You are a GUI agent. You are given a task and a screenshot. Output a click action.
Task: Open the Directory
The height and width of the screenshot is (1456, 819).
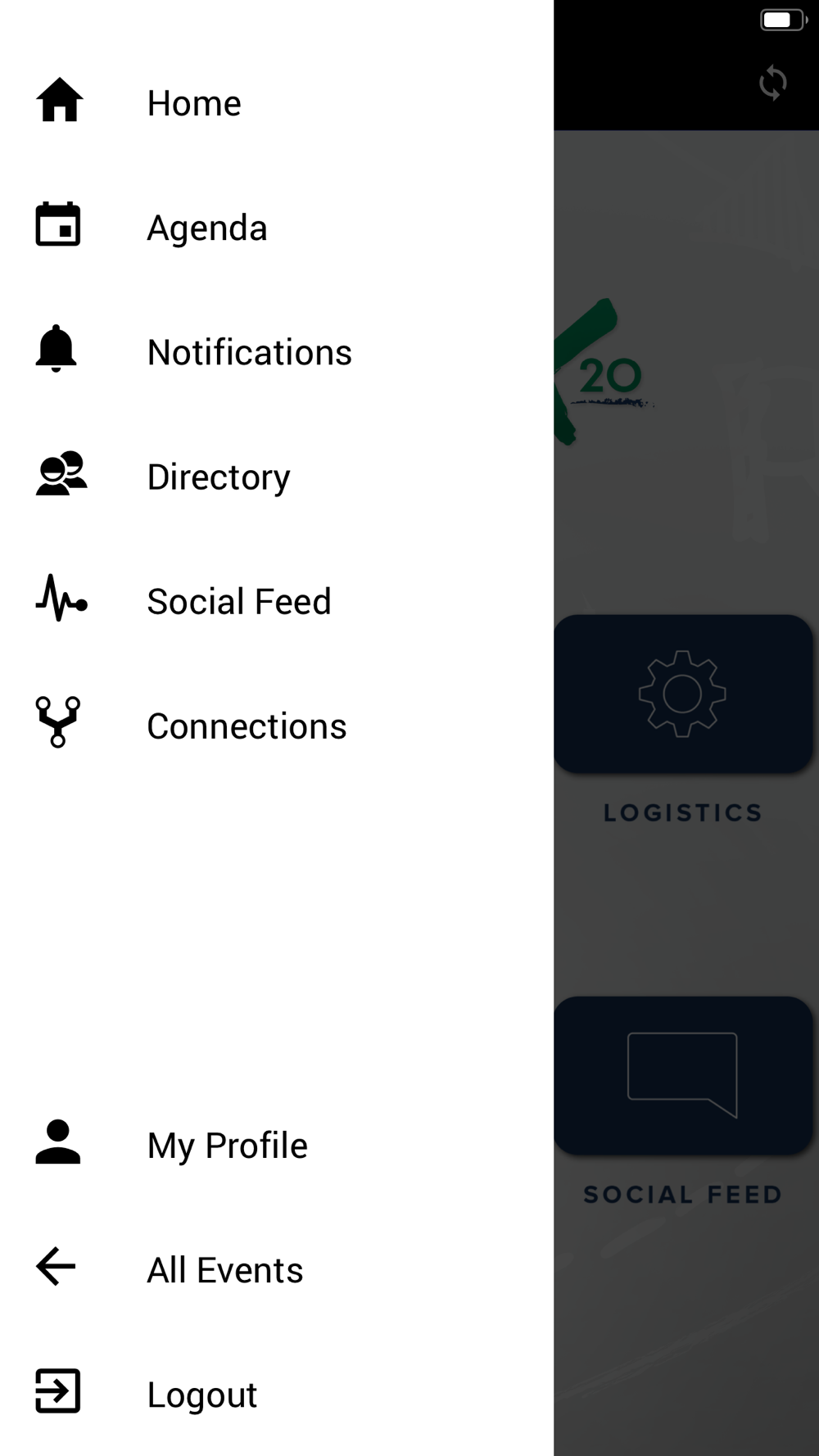(276, 477)
